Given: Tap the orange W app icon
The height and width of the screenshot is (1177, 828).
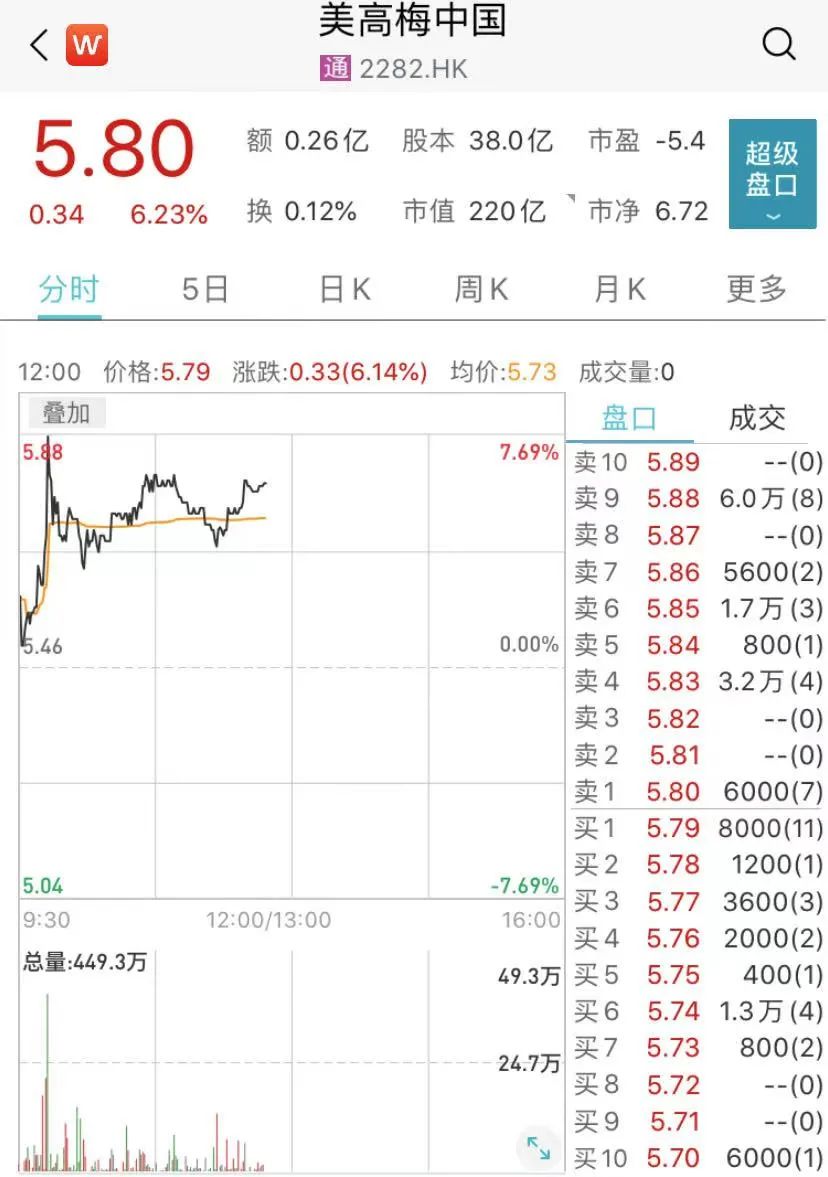Looking at the screenshot, I should [87, 45].
